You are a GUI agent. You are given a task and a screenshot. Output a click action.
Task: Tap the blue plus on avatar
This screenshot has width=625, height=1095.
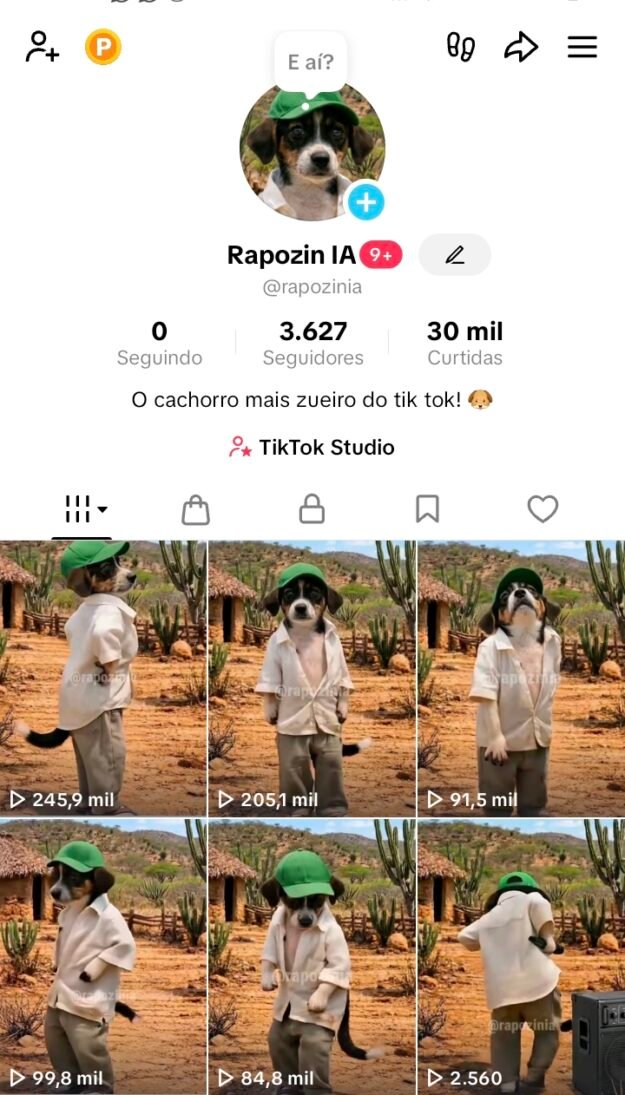click(x=365, y=203)
